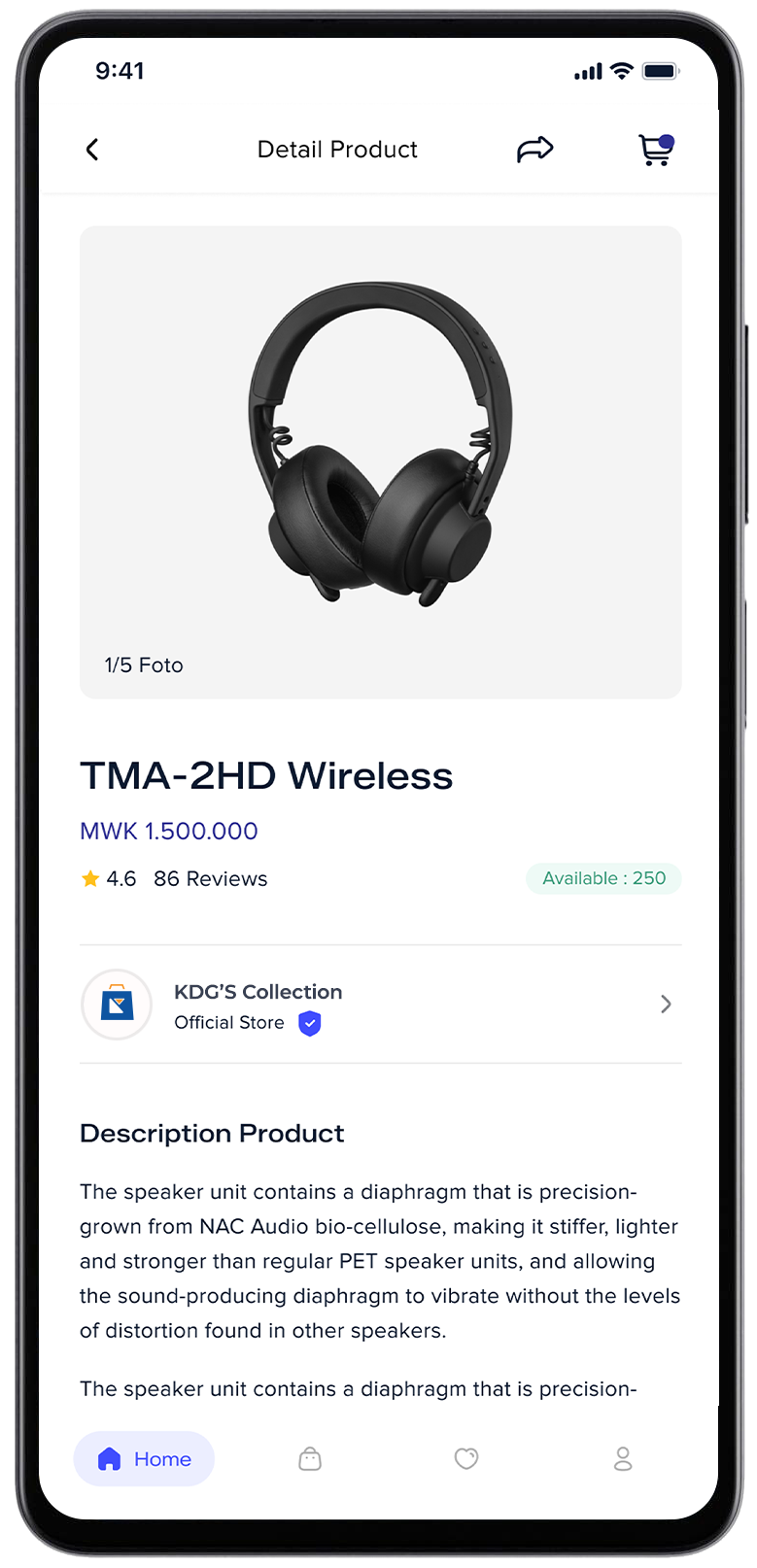The height and width of the screenshot is (1568, 757).
Task: Open the 86 Reviews link
Action: pos(210,877)
